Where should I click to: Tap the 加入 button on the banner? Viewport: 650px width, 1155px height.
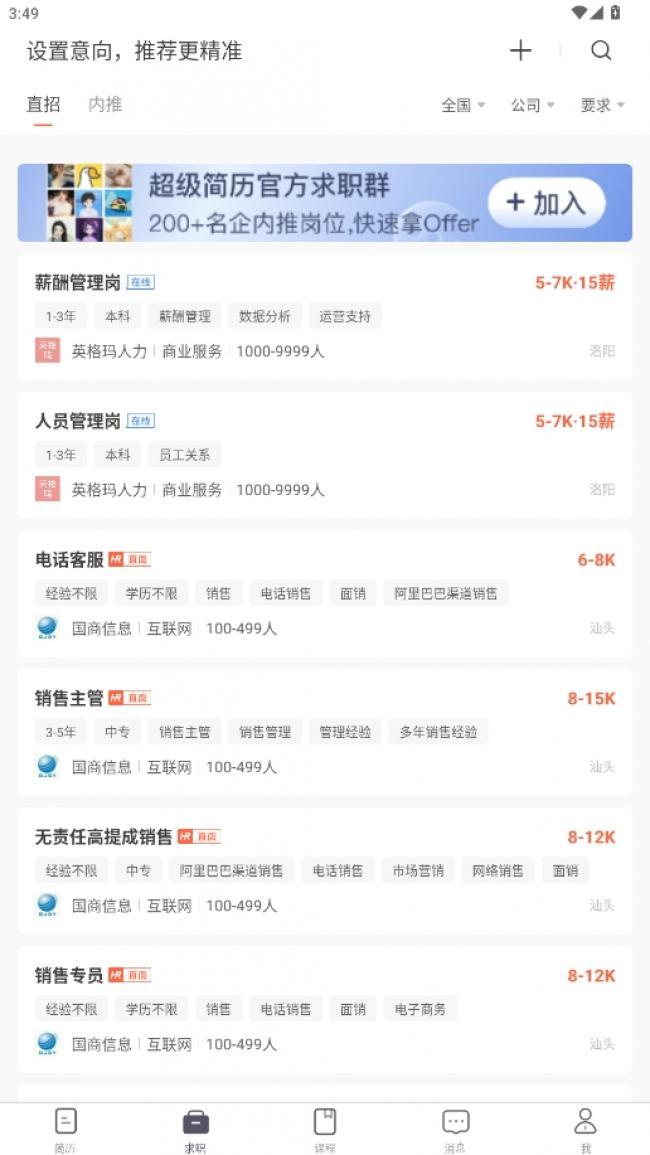(x=547, y=203)
